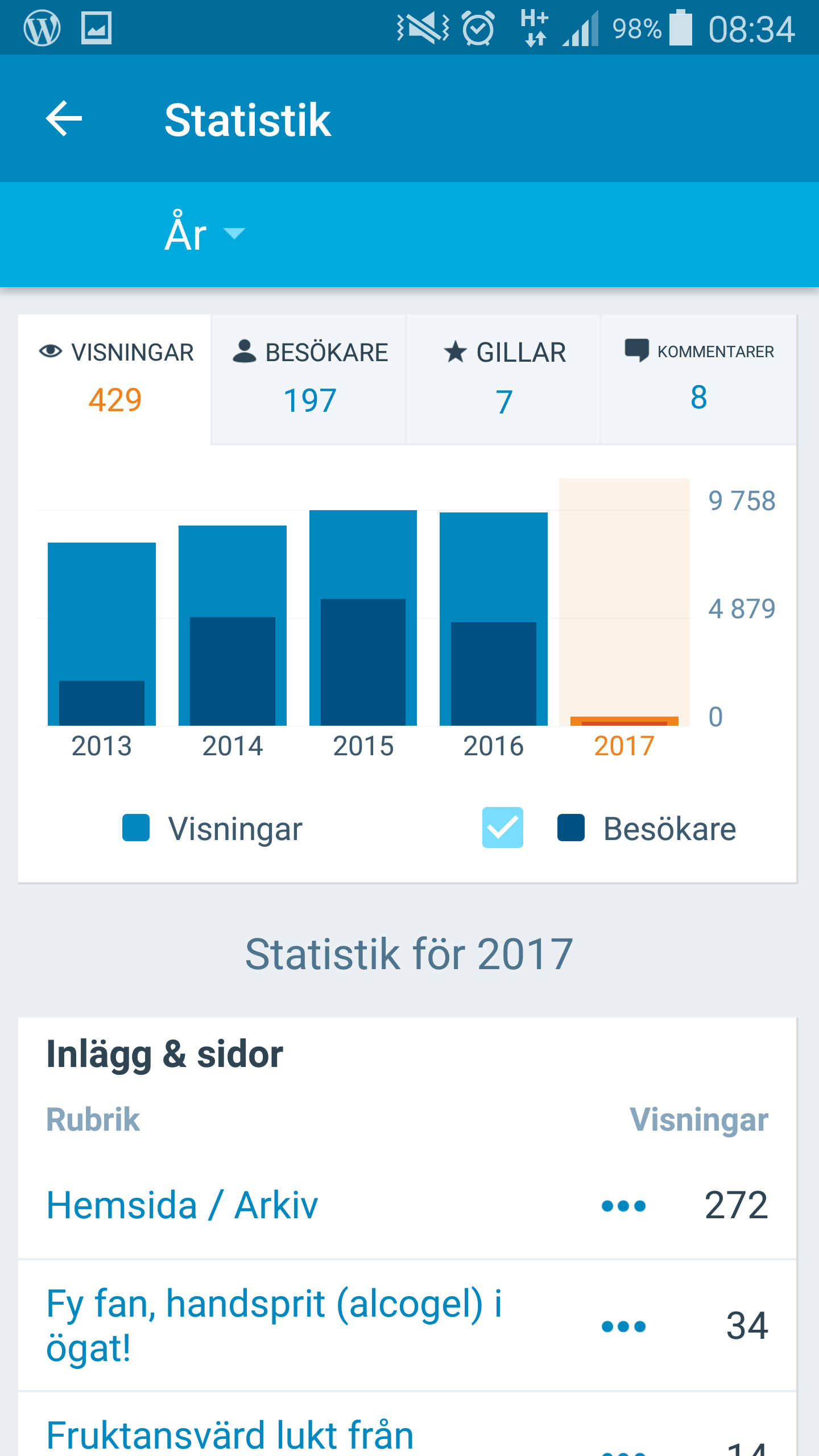Switch to the Gillar tab
Viewport: 819px width, 1456px height.
click(504, 378)
